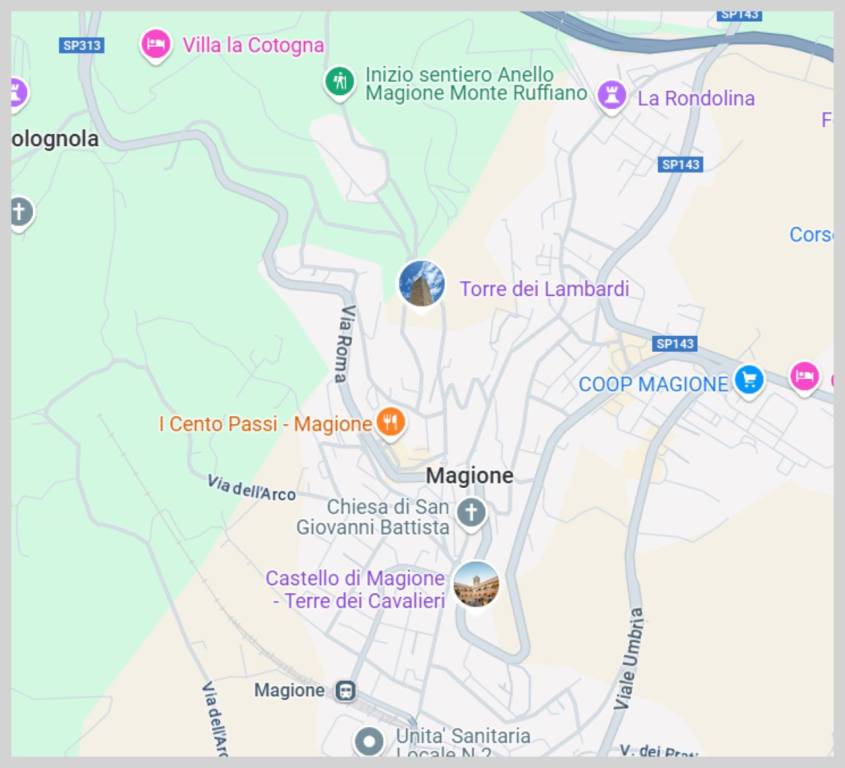This screenshot has height=768, width=845.
Task: Open the pink hotel pin beside COOP MAGIONE
Action: (804, 377)
